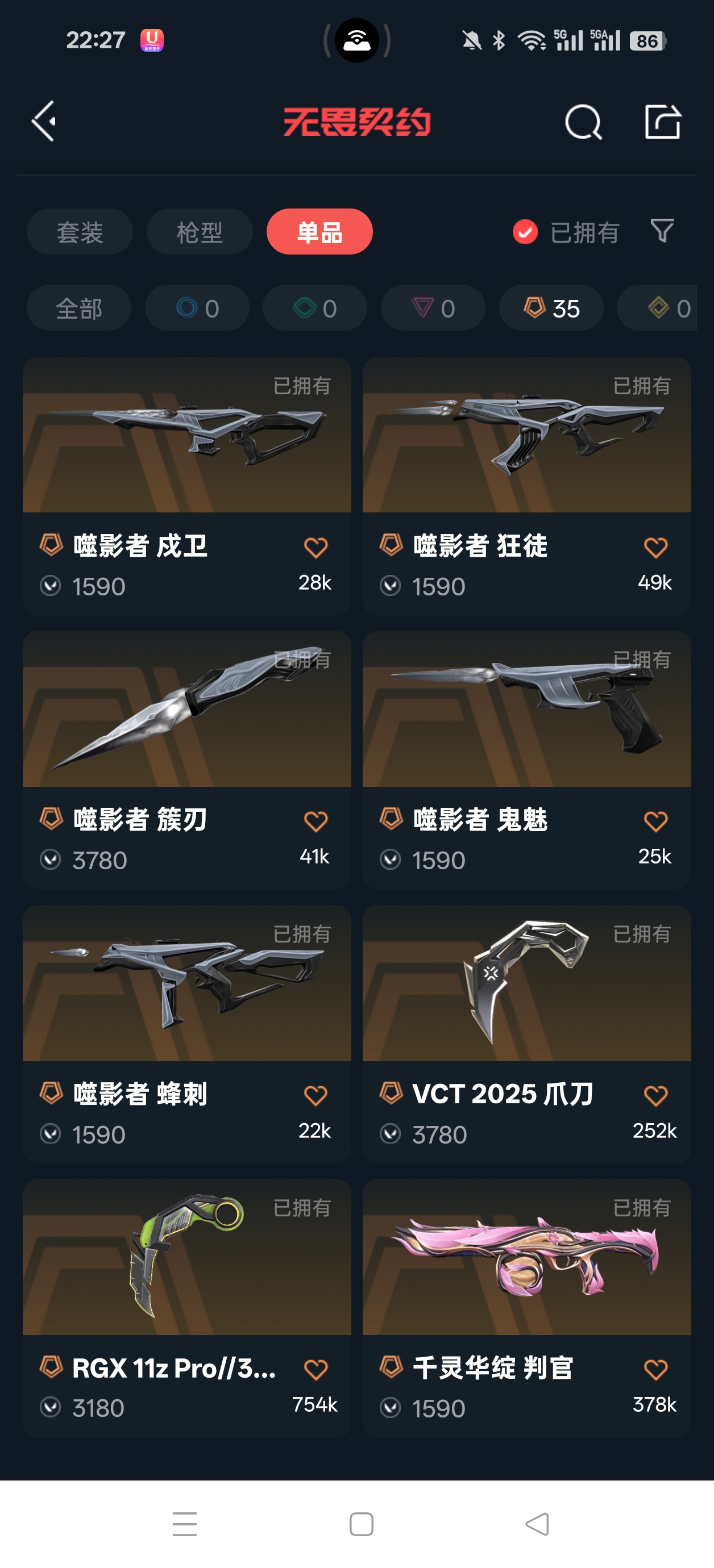Screen dimensions: 714x1568
Task: Select the purple triangle tier chip
Action: 433,308
